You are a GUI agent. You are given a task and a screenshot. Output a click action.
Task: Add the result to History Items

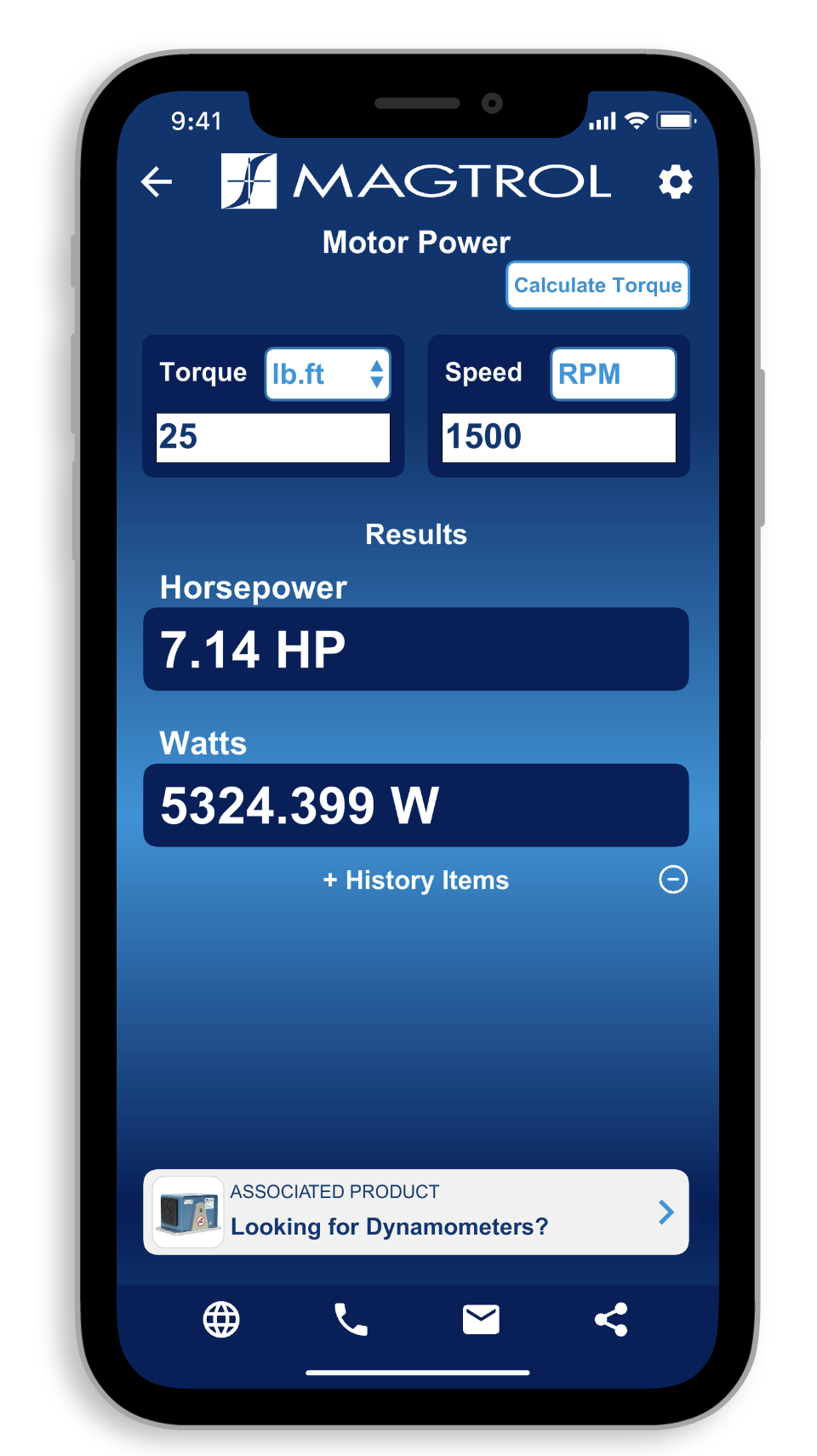(415, 880)
